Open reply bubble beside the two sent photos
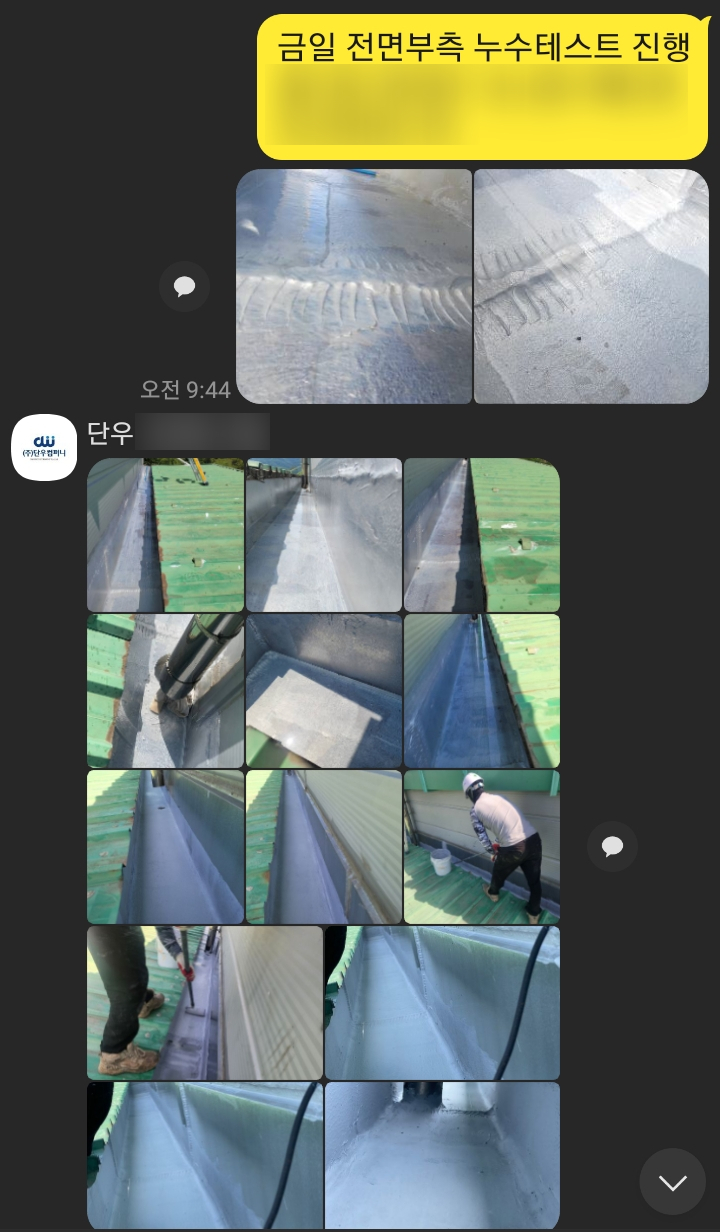This screenshot has height=1232, width=720. (184, 287)
